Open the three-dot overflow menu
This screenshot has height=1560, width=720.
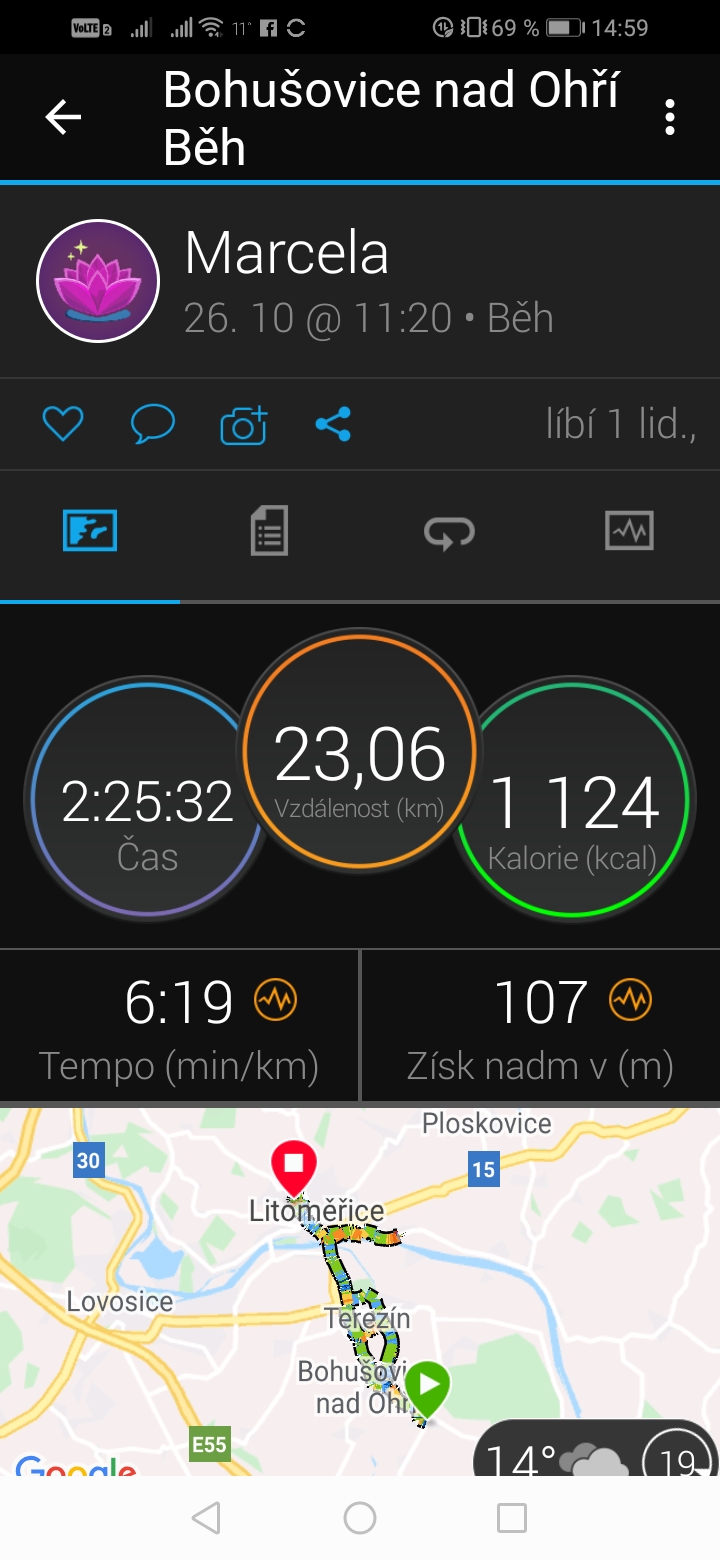click(x=670, y=118)
